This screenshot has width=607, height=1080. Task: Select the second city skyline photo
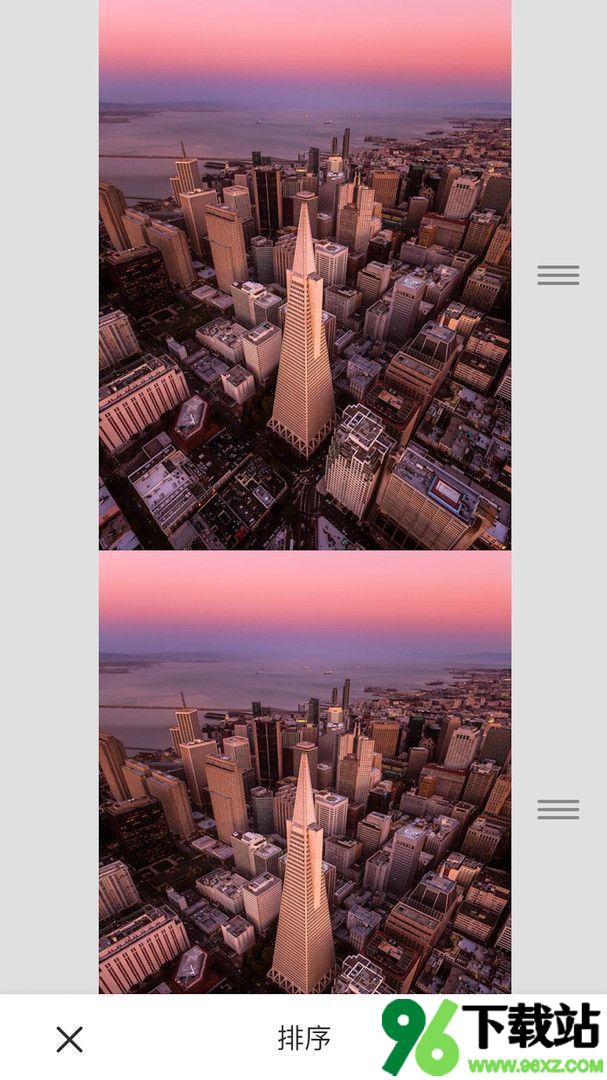coord(305,772)
